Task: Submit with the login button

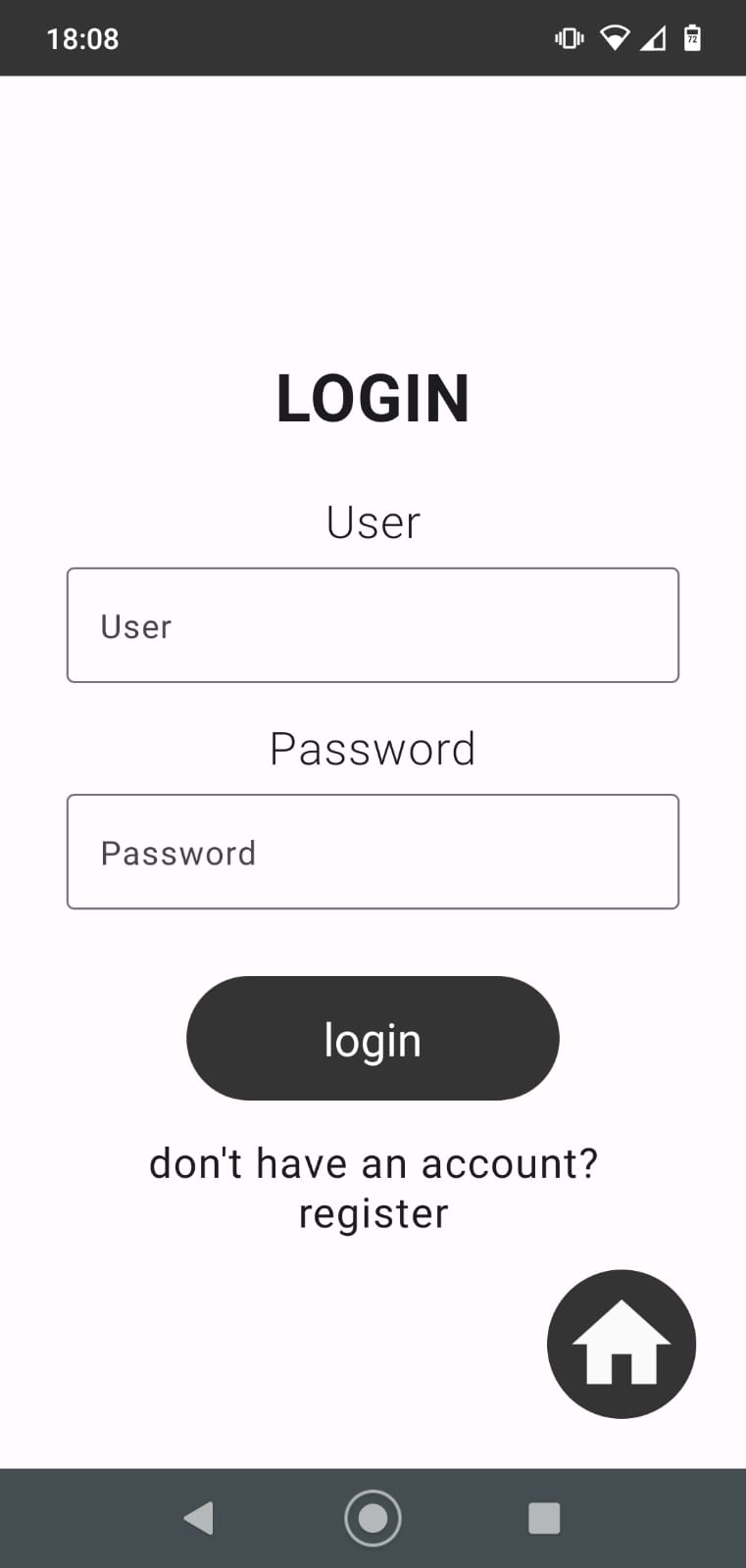Action: tap(373, 1038)
